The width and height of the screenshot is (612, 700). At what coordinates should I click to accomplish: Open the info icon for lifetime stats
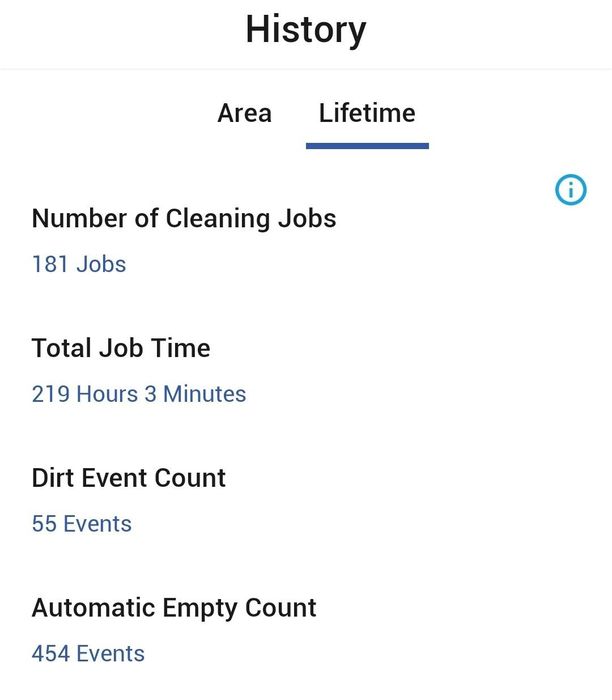tap(570, 189)
